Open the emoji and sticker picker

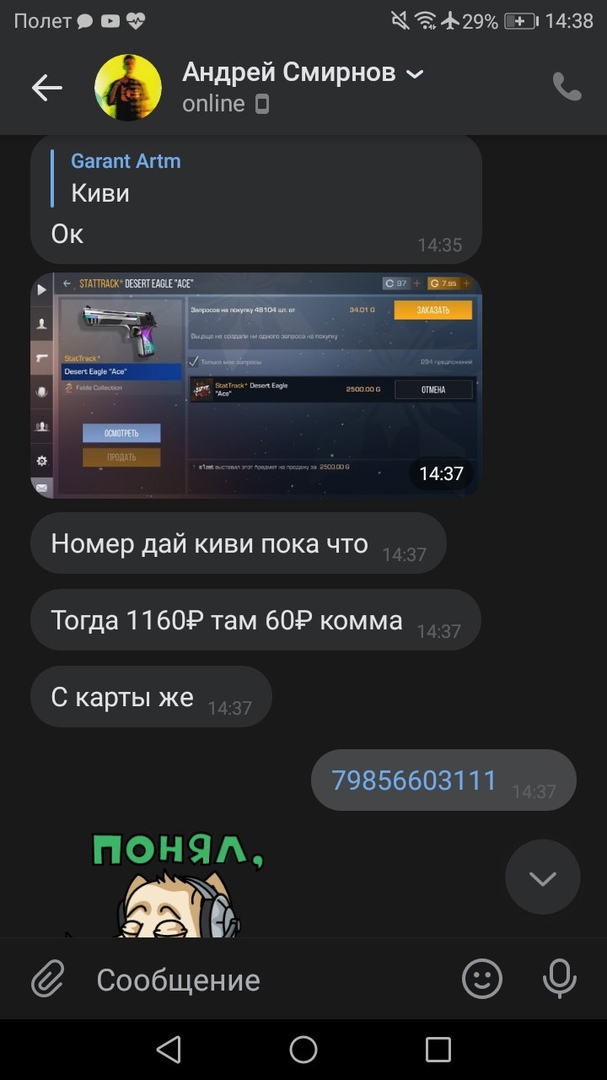[482, 979]
